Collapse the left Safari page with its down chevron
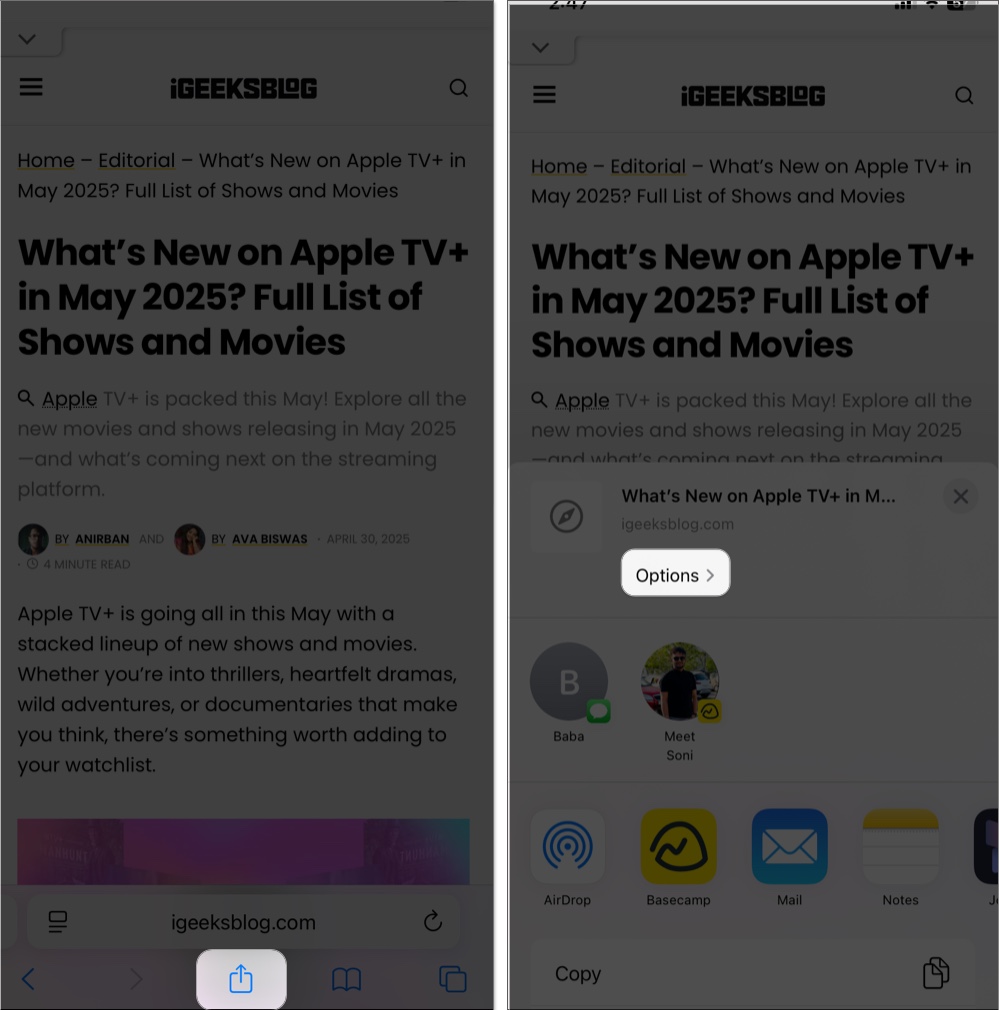 (x=27, y=39)
